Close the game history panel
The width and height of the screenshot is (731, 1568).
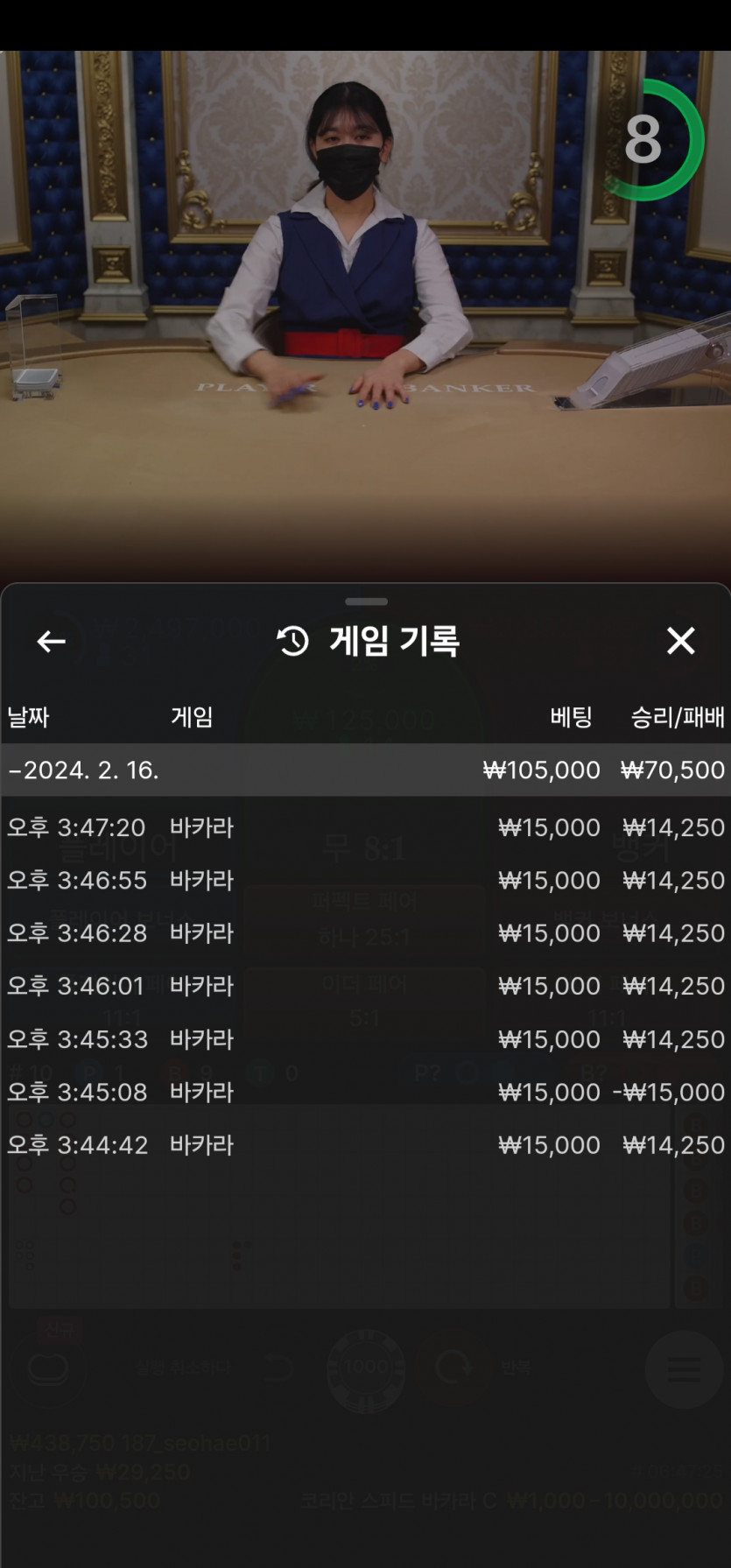[x=680, y=641]
